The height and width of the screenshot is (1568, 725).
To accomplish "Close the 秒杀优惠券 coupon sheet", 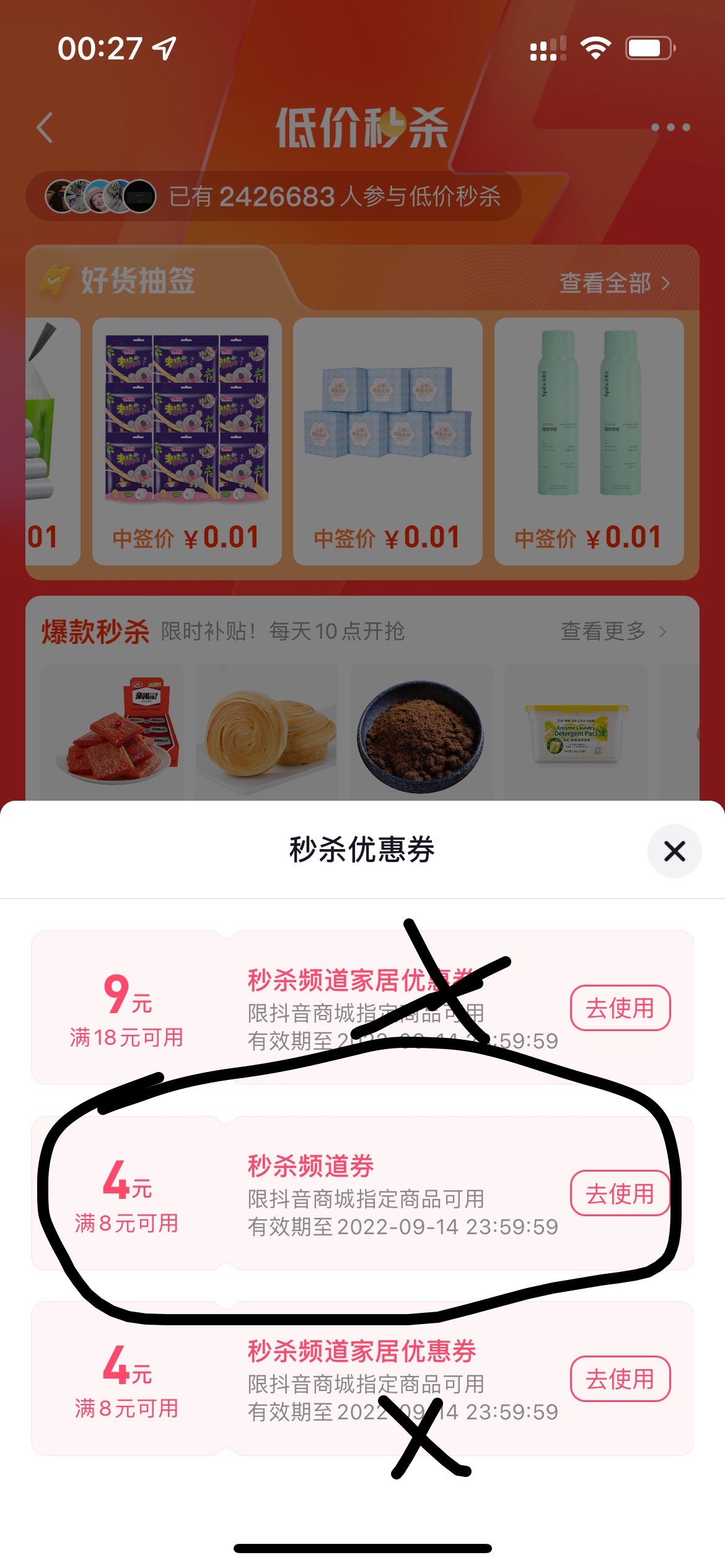I will tap(674, 851).
